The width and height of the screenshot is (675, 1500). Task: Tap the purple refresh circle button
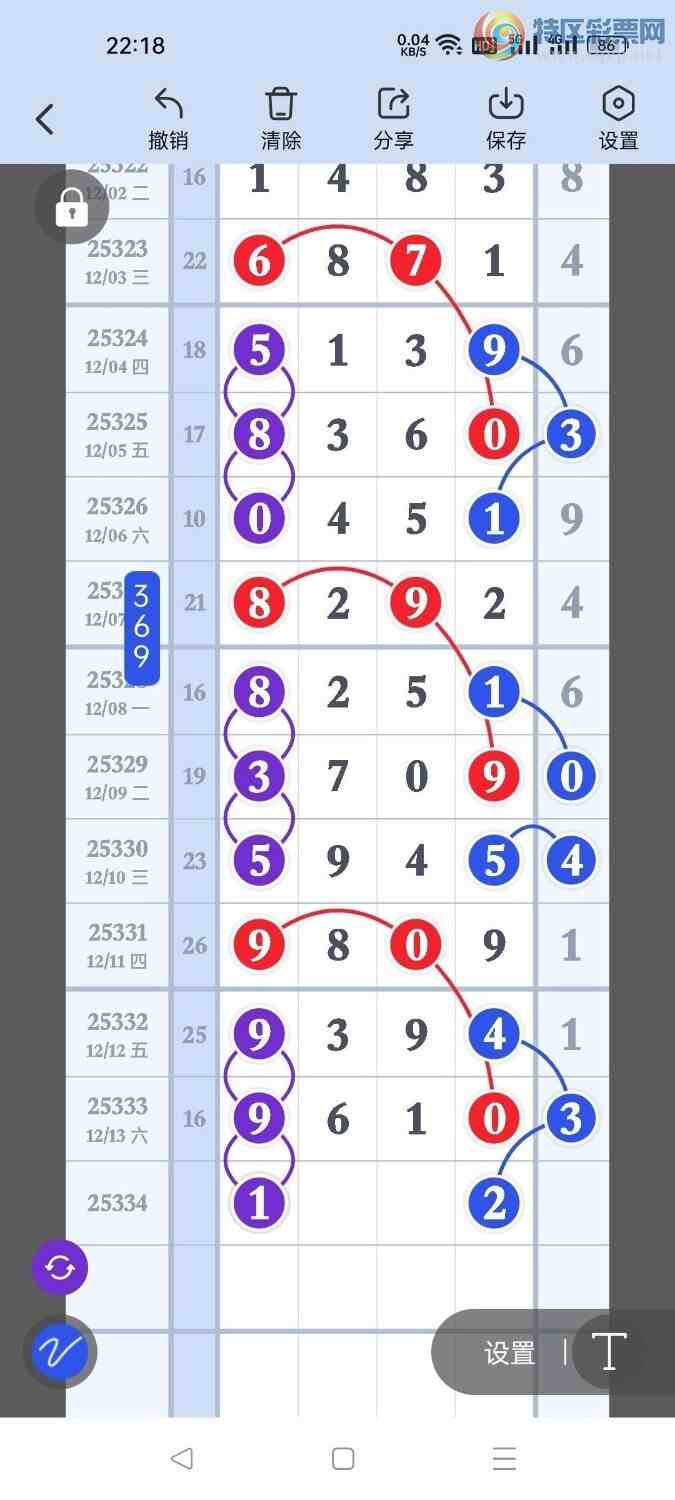tap(60, 1268)
